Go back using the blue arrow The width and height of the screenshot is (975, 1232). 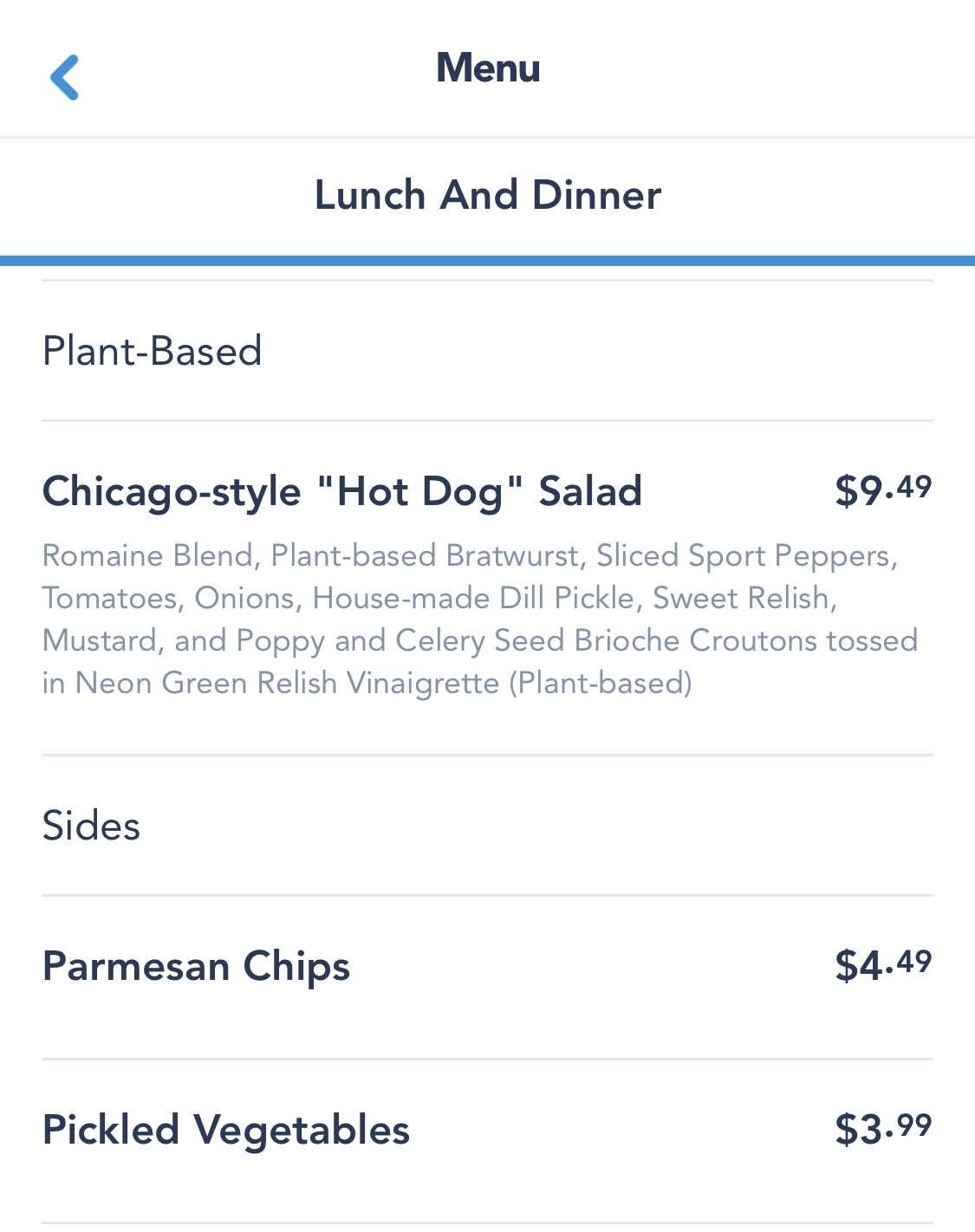pyautogui.click(x=65, y=77)
